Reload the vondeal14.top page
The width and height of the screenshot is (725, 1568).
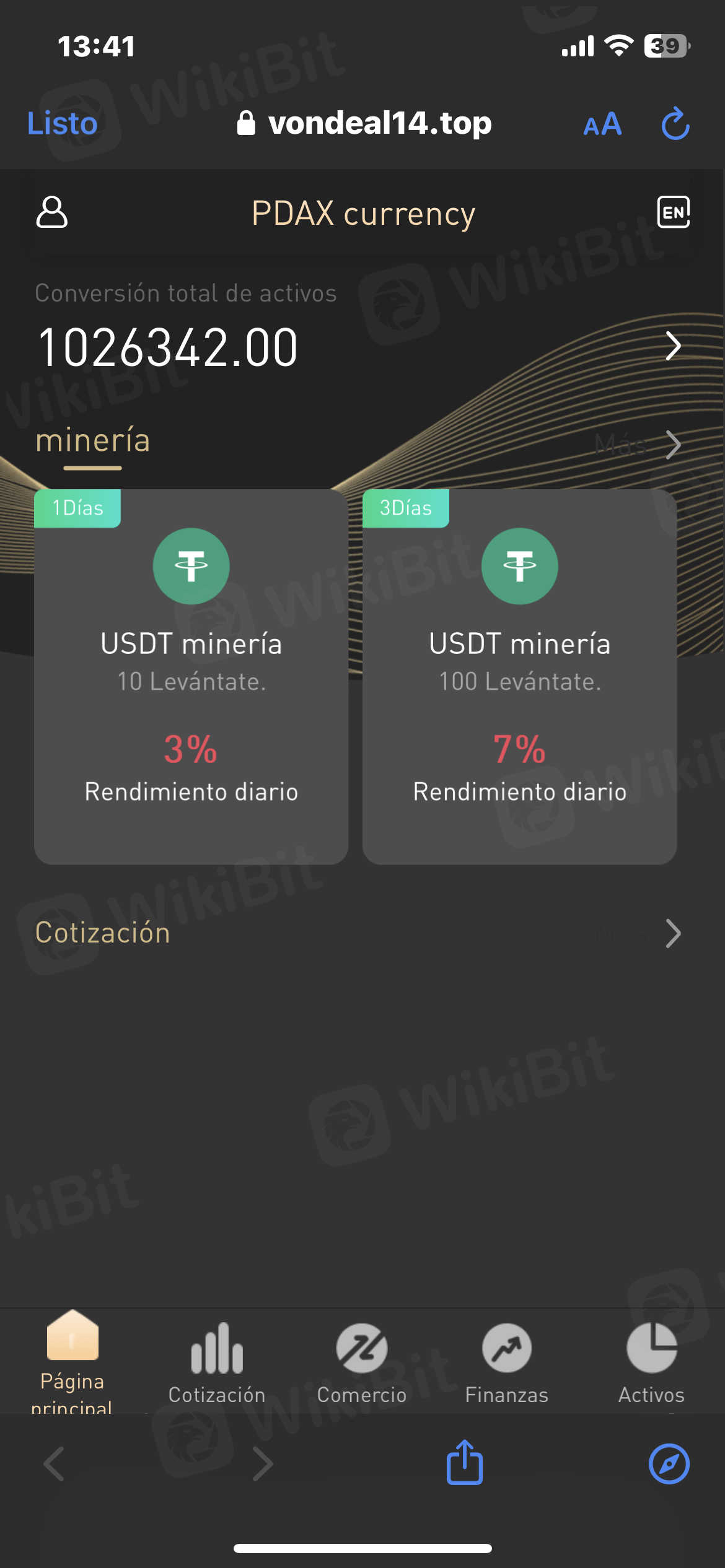click(x=675, y=124)
